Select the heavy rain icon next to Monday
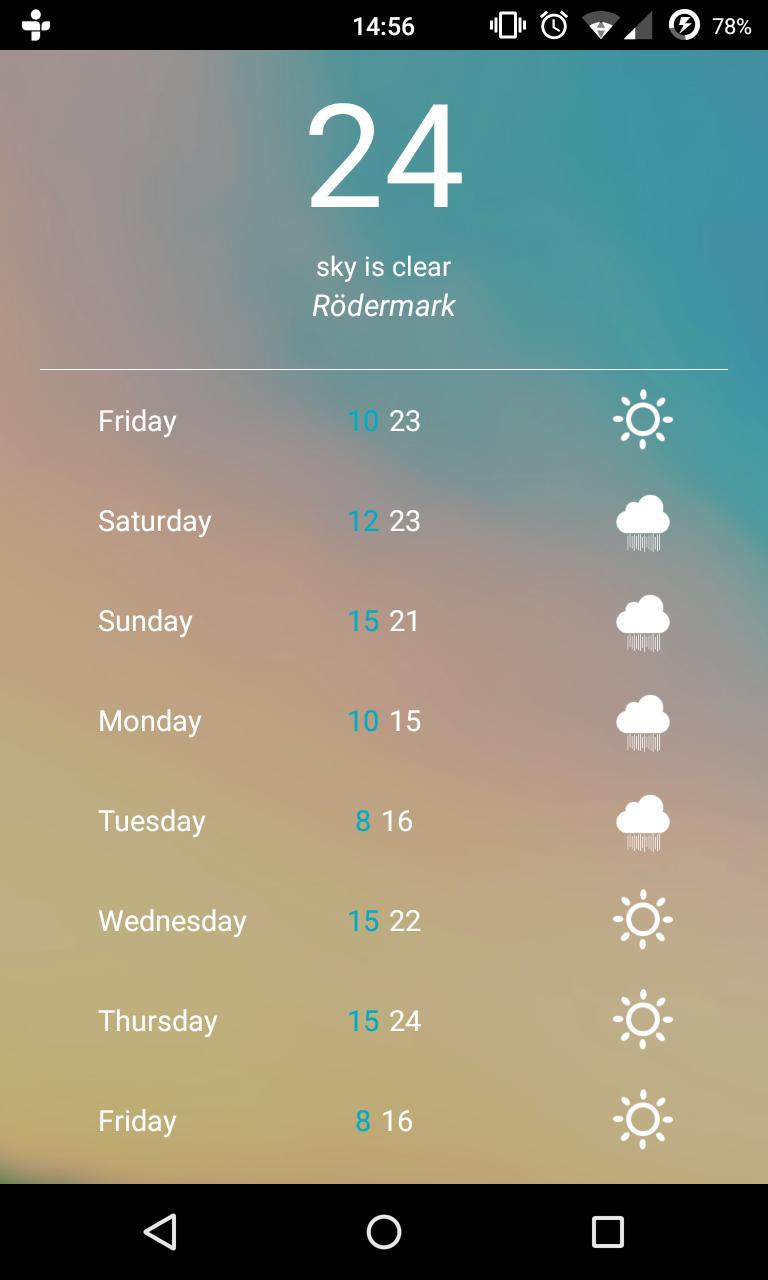The height and width of the screenshot is (1280, 768). tap(641, 720)
